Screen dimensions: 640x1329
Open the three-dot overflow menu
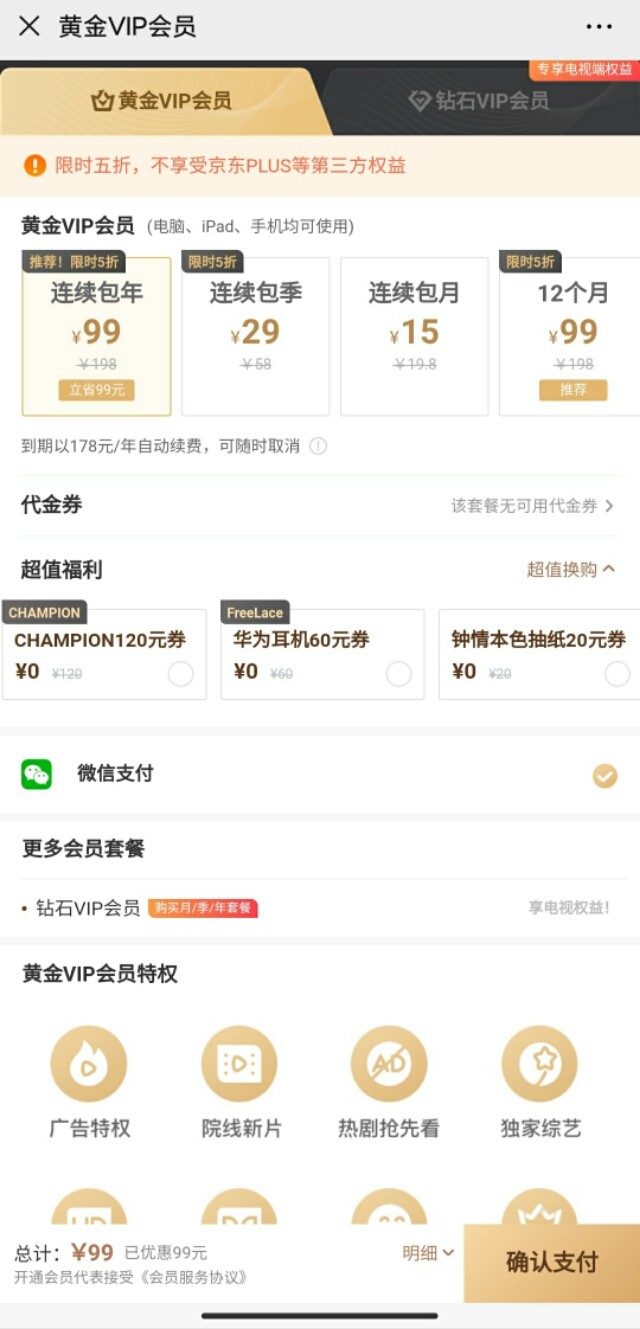point(598,27)
